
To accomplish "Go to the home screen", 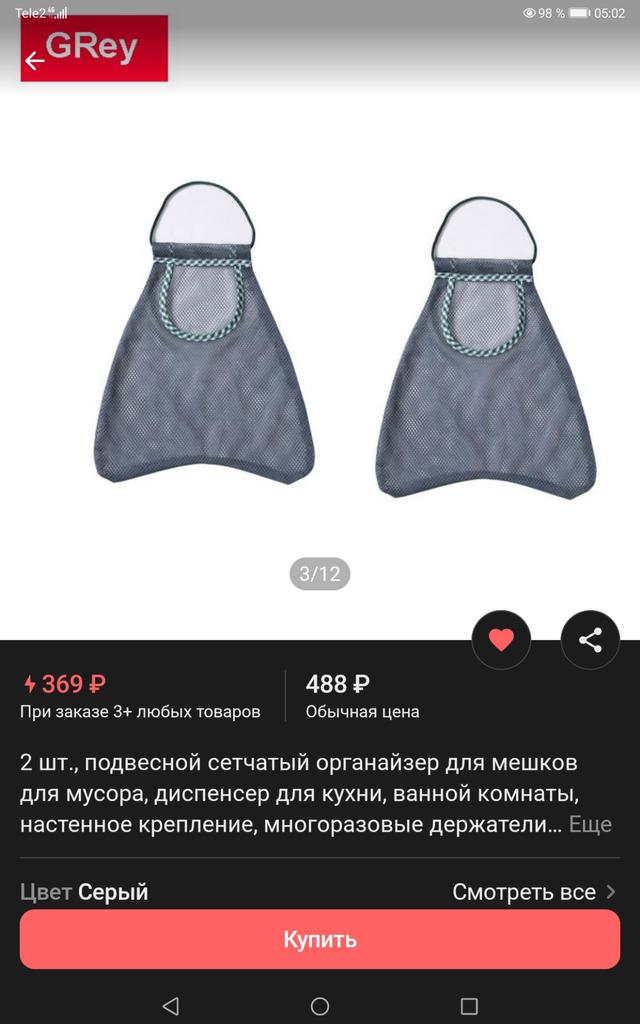I will click(x=320, y=1006).
